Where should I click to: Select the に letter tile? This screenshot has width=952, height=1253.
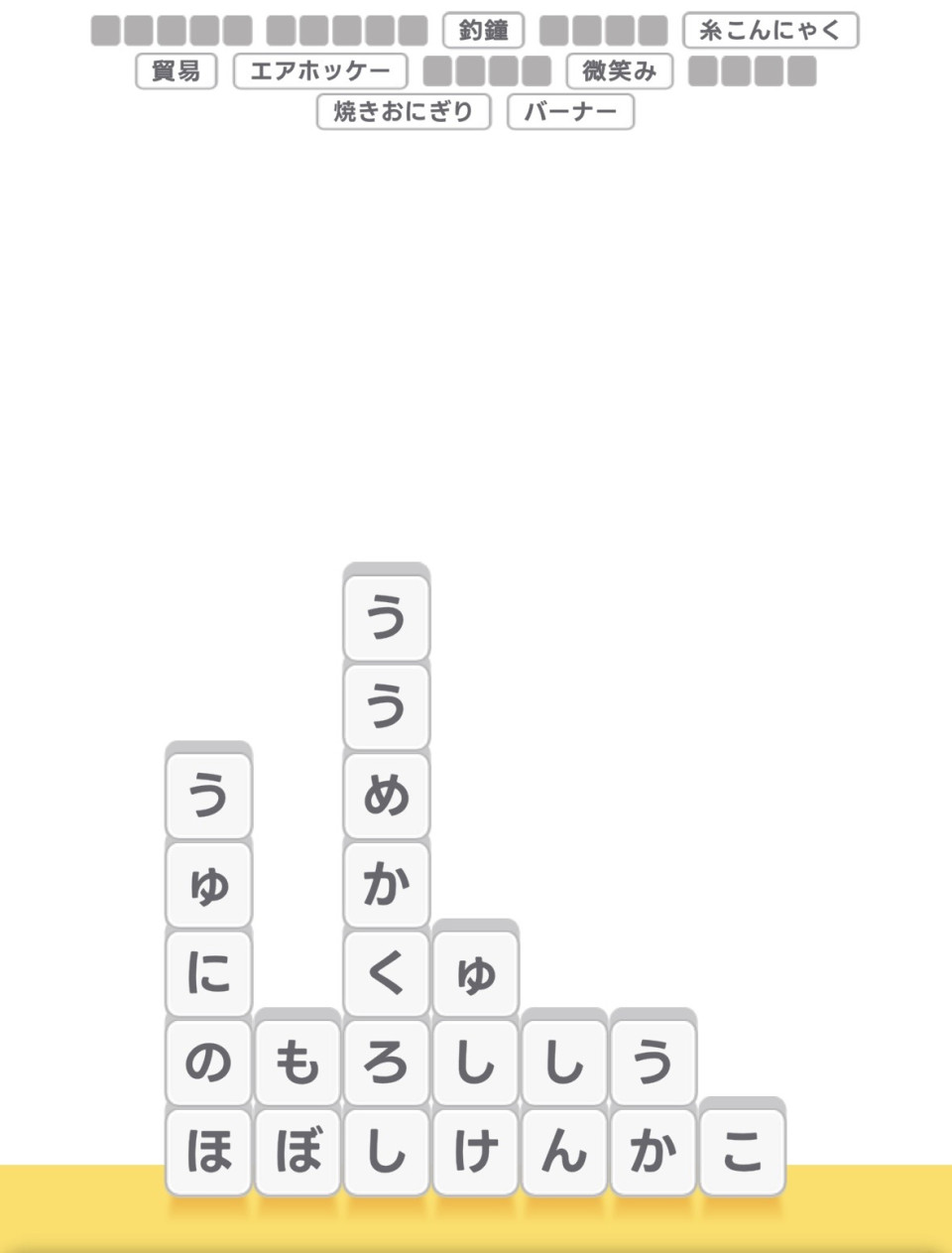pos(208,972)
